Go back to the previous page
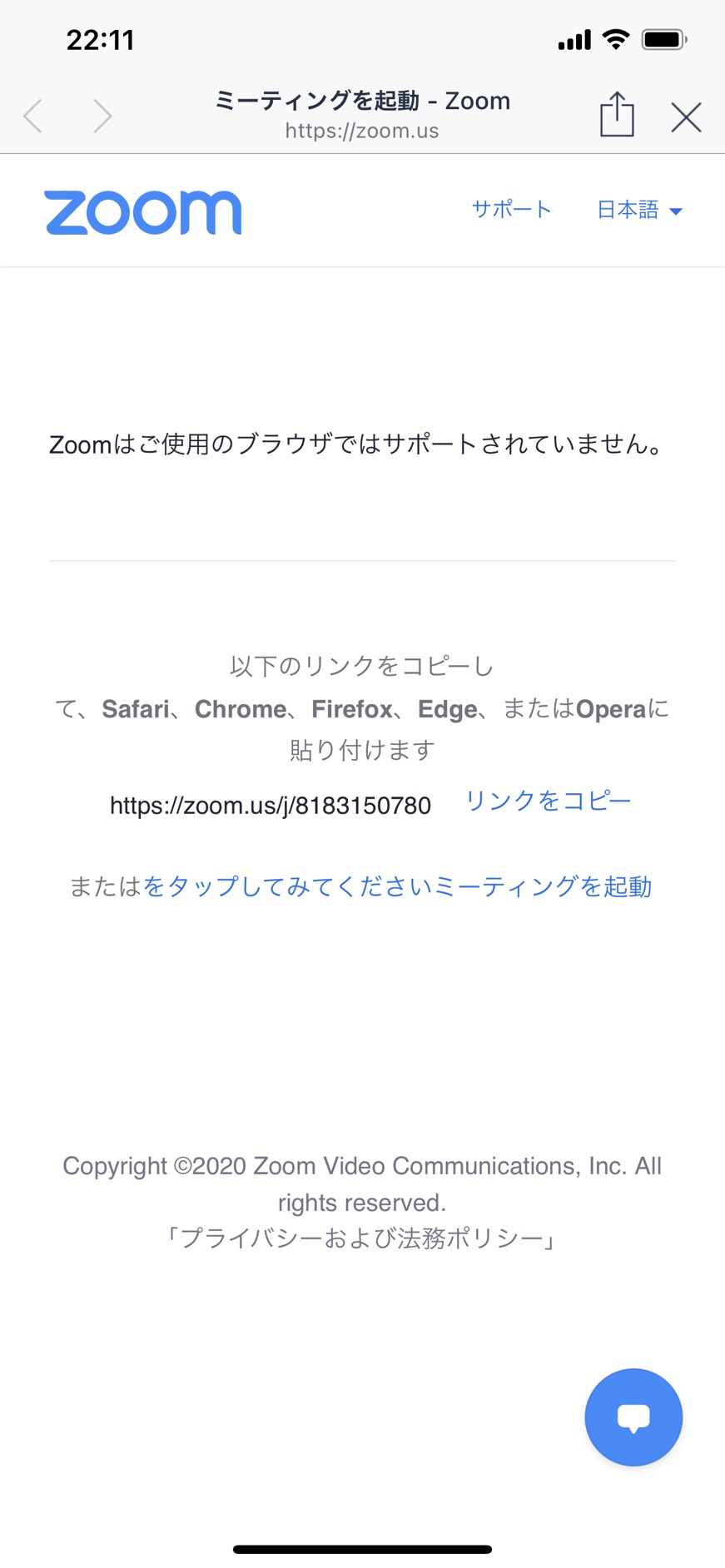725x1568 pixels. pos(33,117)
